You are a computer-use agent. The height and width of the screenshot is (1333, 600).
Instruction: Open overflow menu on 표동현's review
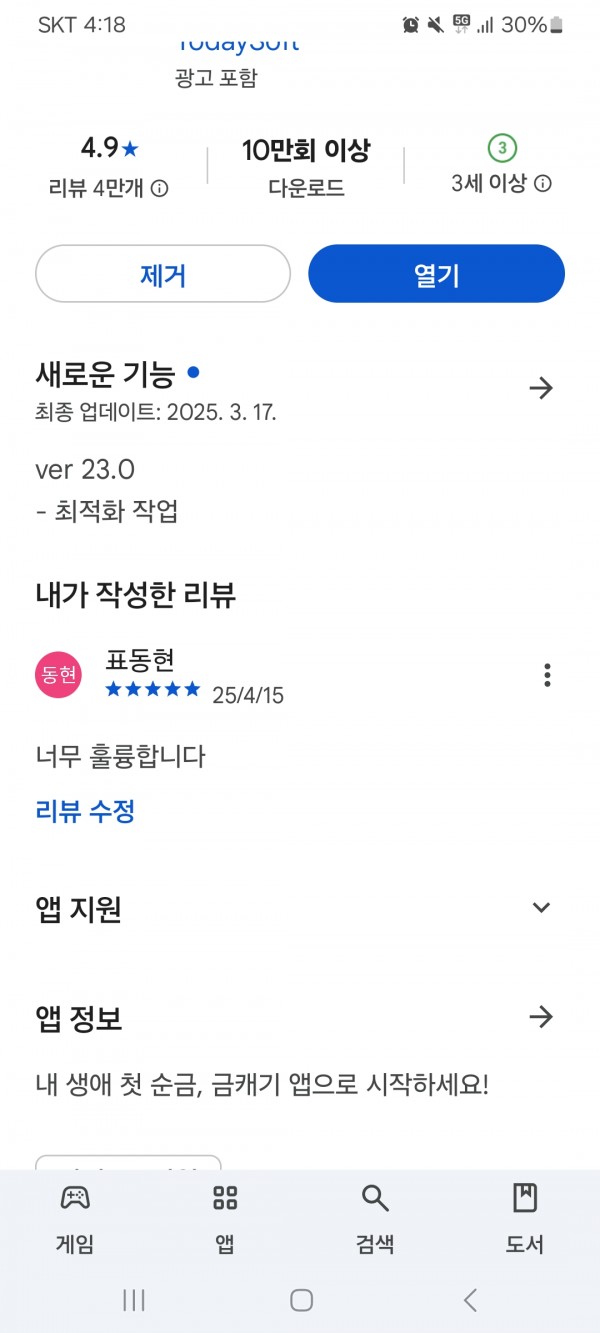click(x=547, y=675)
